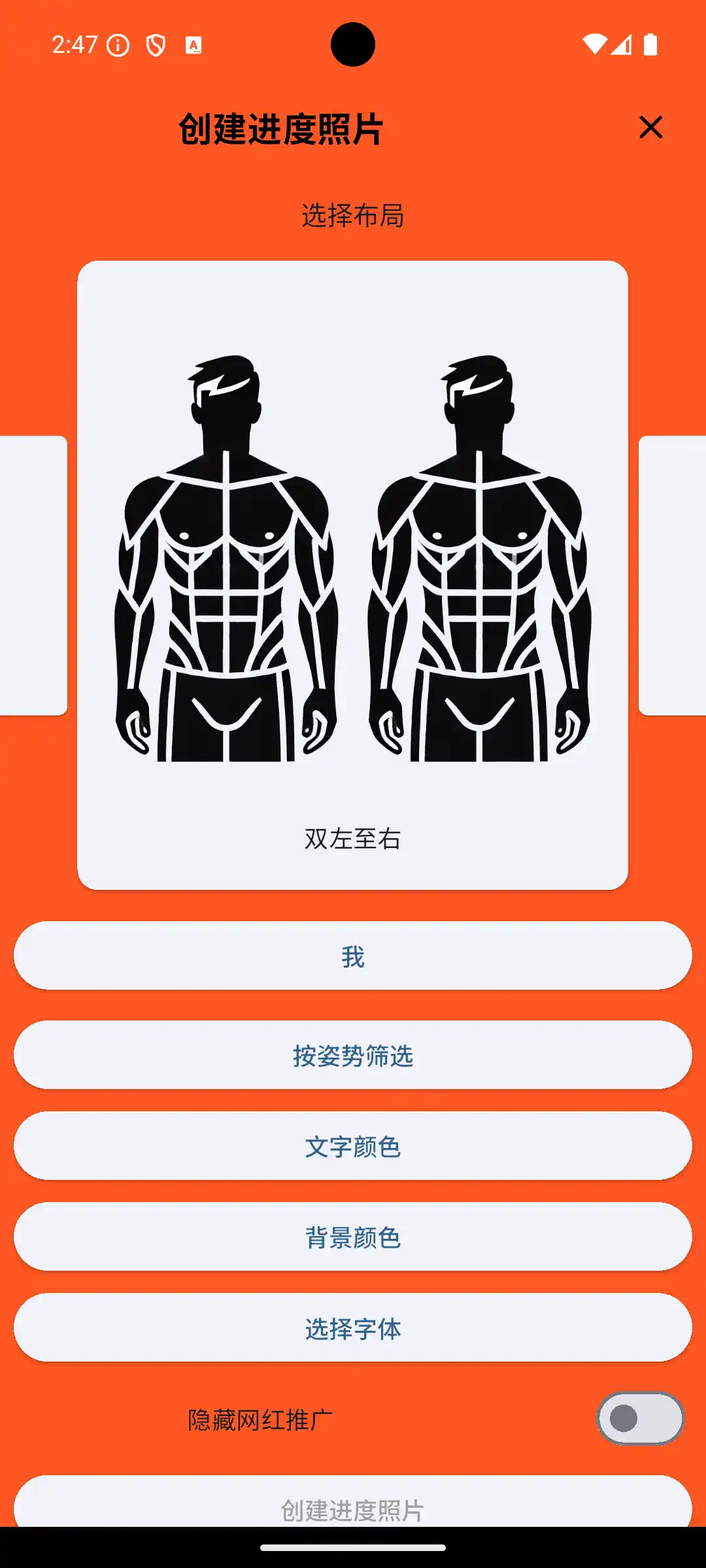Tap the shield status bar icon
This screenshot has height=1568, width=706.
(x=156, y=44)
